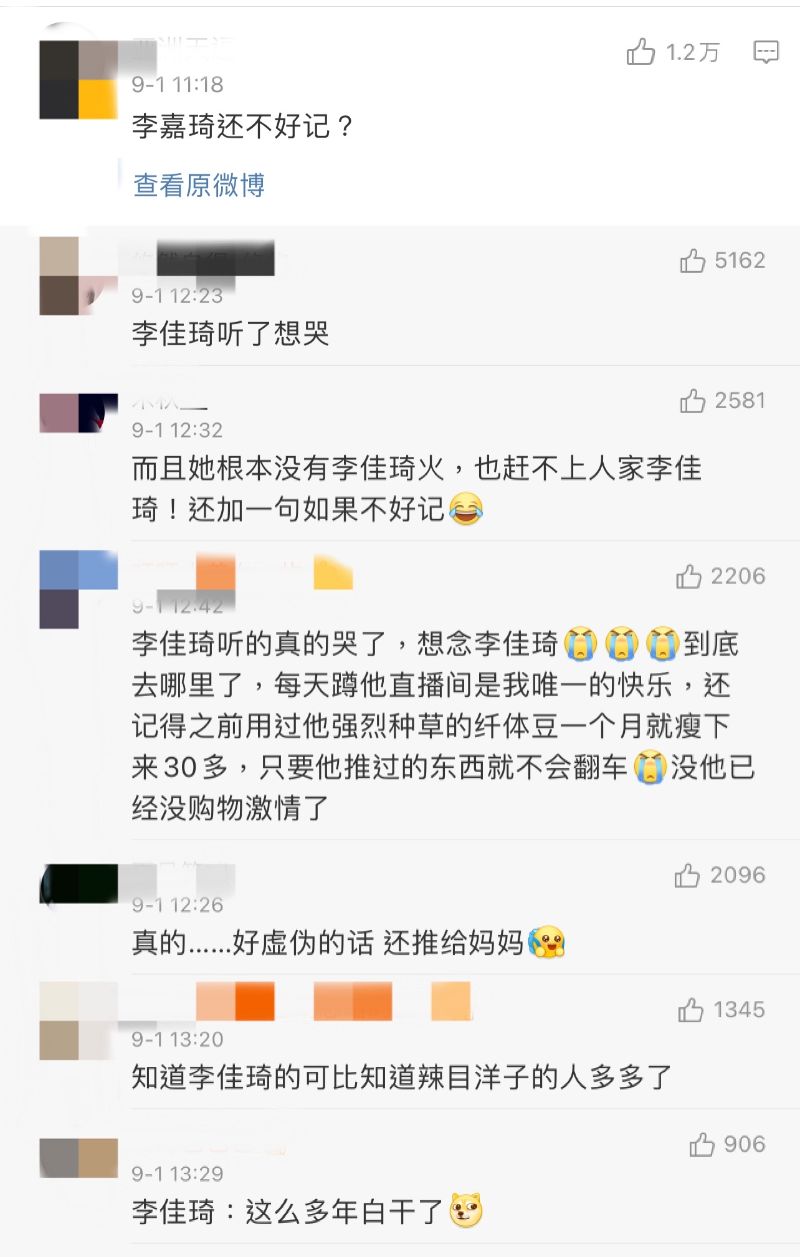Open replies for the '李嘉琦还不好记？' comment
The height and width of the screenshot is (1257, 800).
pyautogui.click(x=766, y=52)
